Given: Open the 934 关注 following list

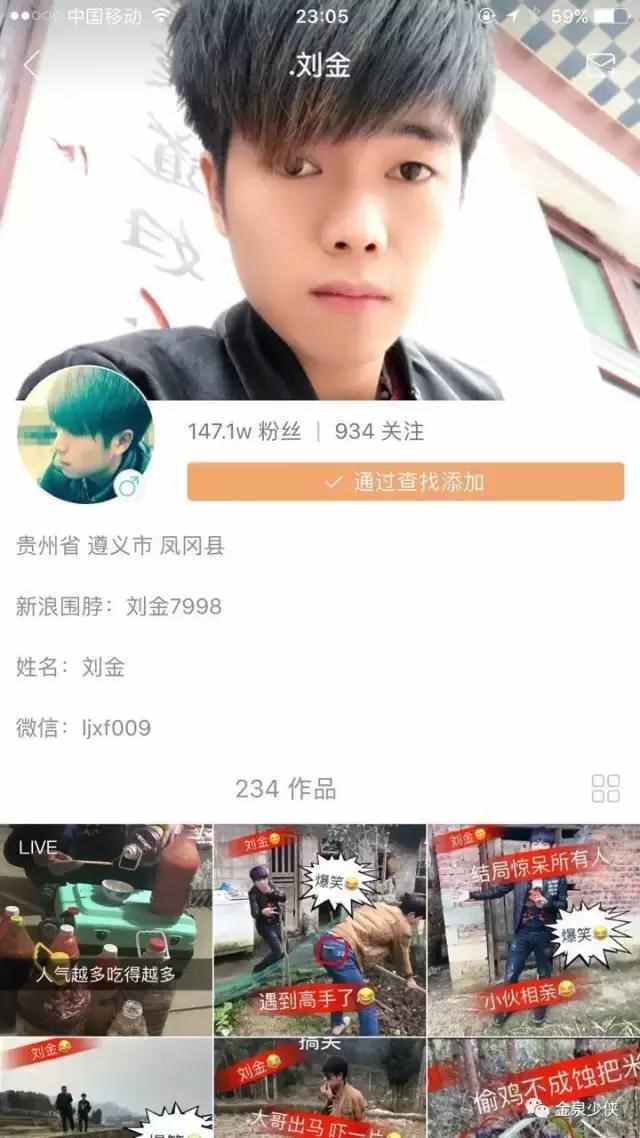Looking at the screenshot, I should point(379,432).
